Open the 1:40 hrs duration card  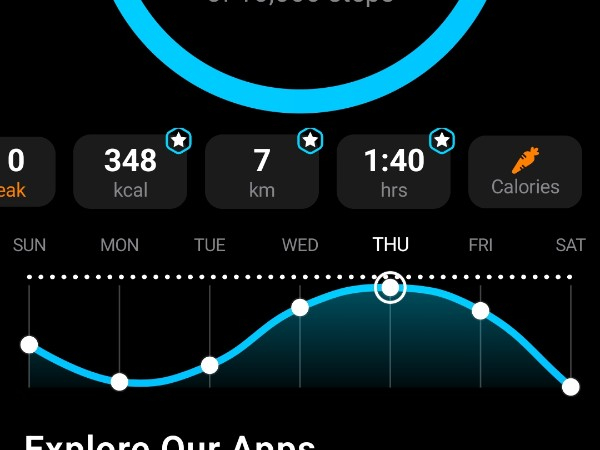coord(394,172)
